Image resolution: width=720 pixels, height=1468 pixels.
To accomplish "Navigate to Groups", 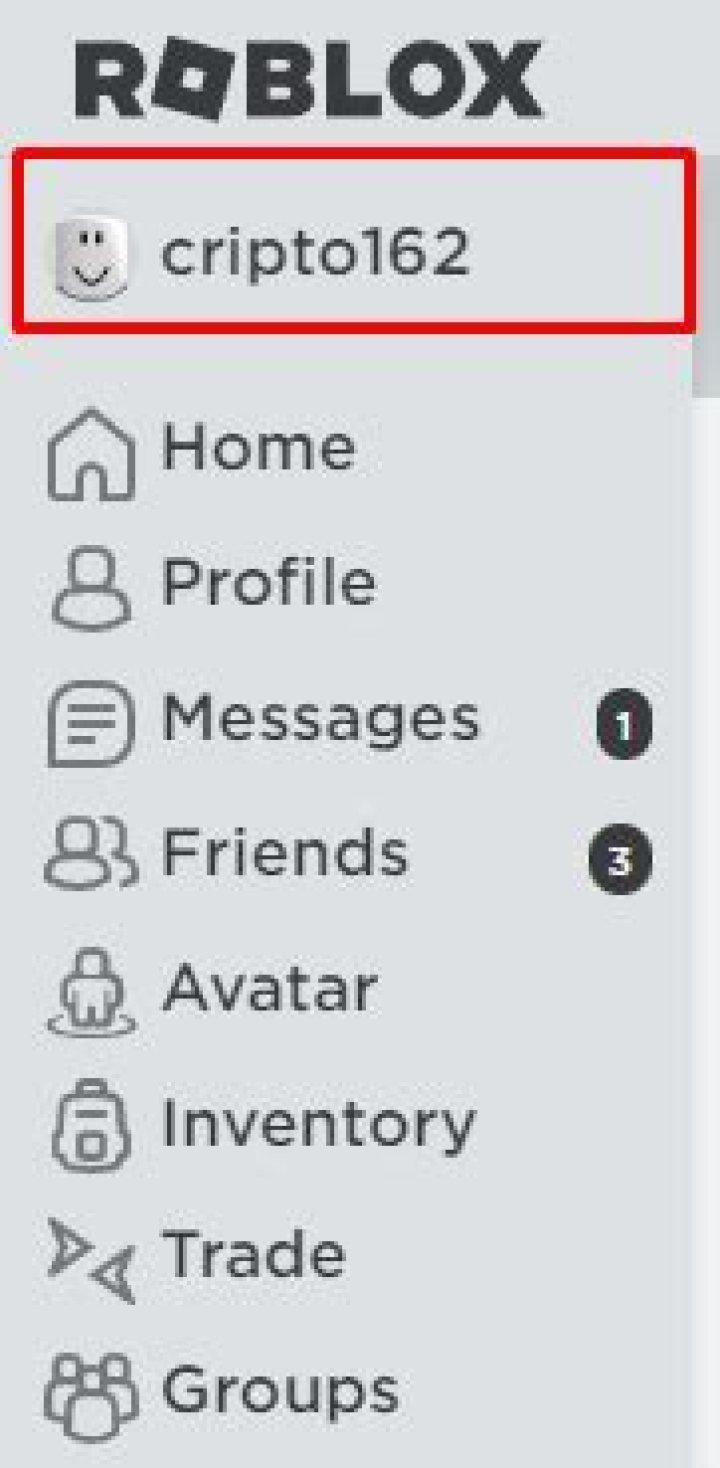I will click(280, 1390).
